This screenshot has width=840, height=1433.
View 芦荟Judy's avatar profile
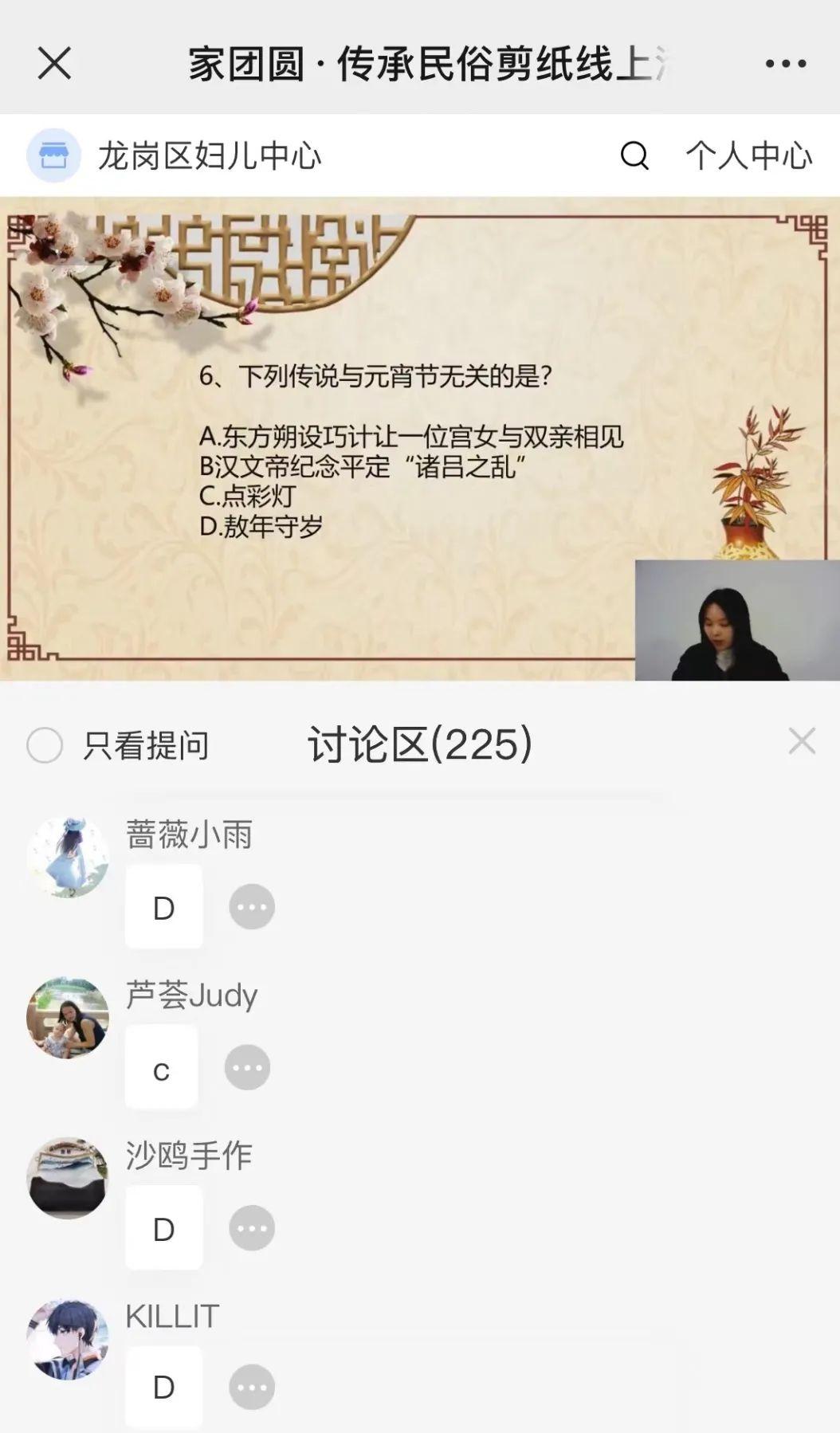point(68,1019)
